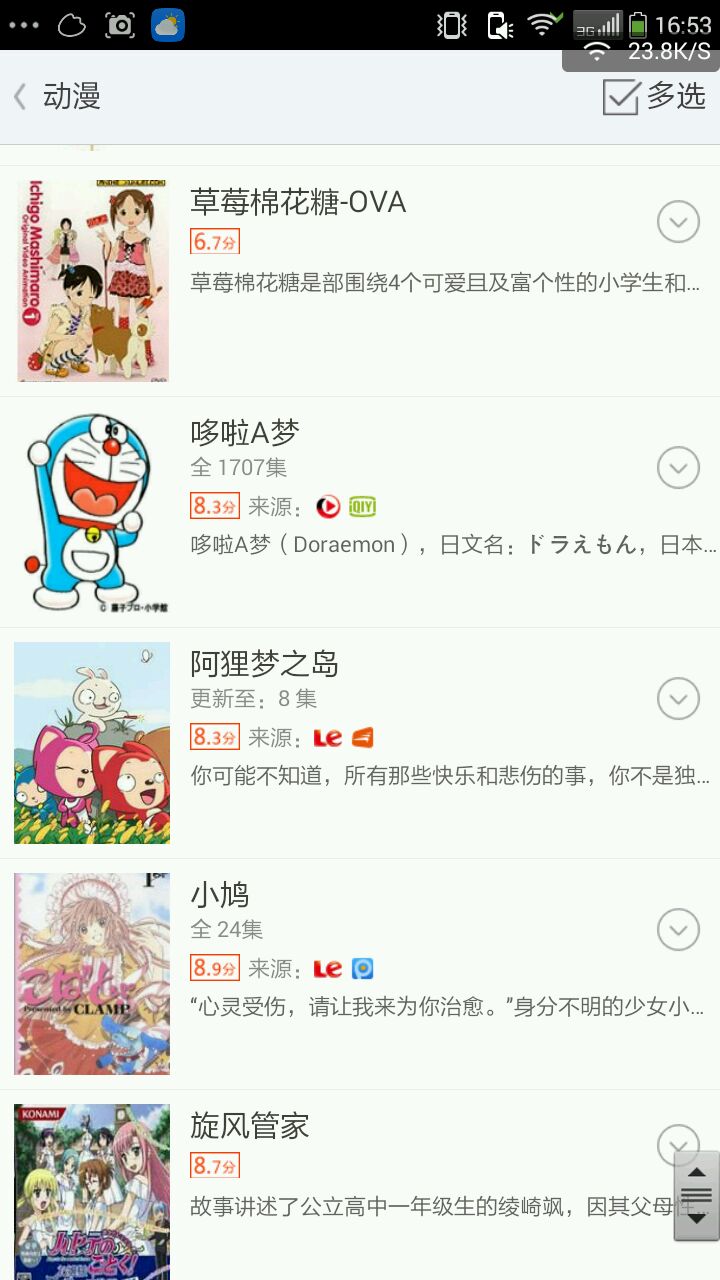
Task: Open 小鸠 anime entry
Action: point(220,895)
